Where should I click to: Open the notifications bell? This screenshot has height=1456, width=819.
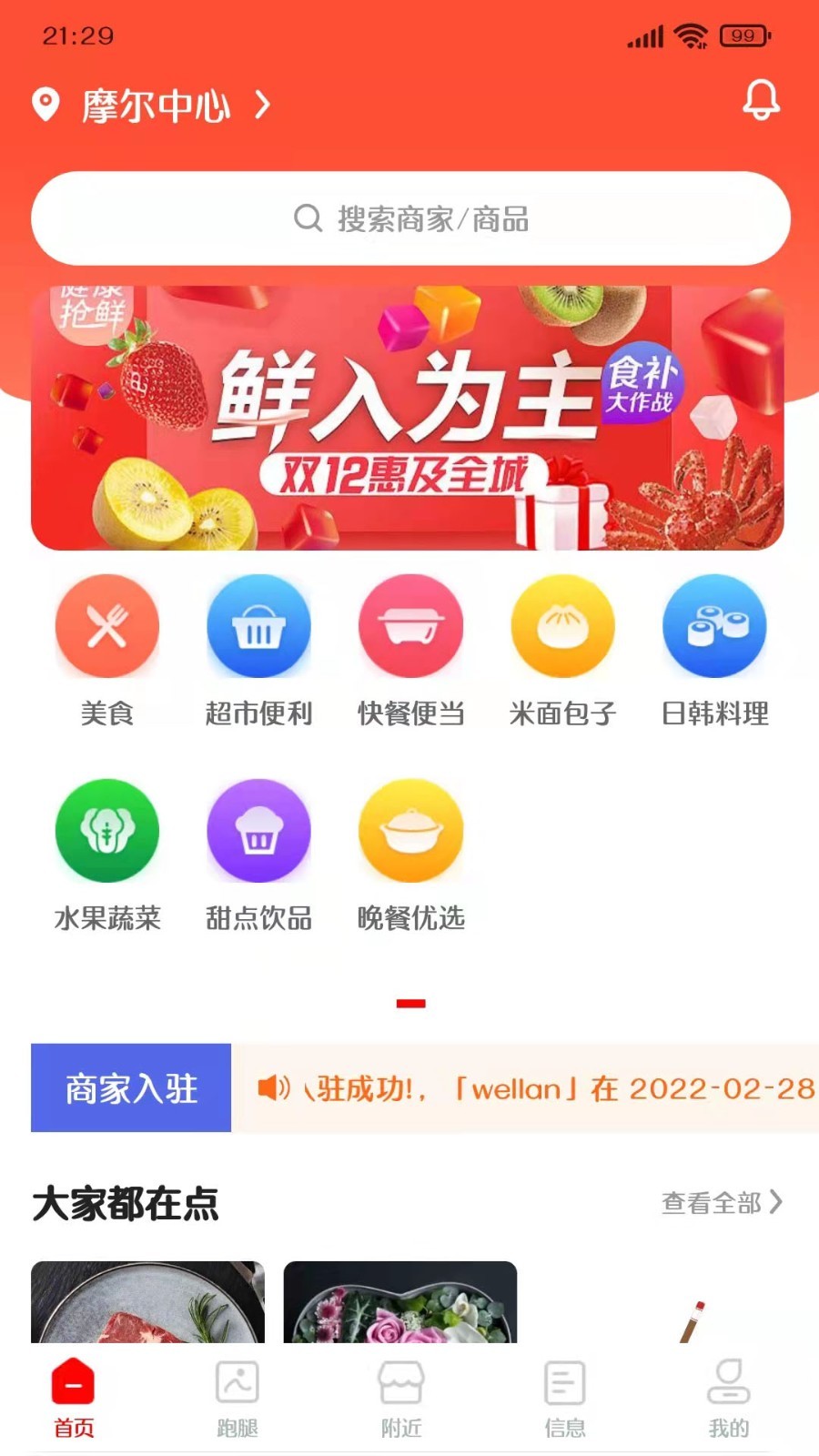pyautogui.click(x=761, y=99)
